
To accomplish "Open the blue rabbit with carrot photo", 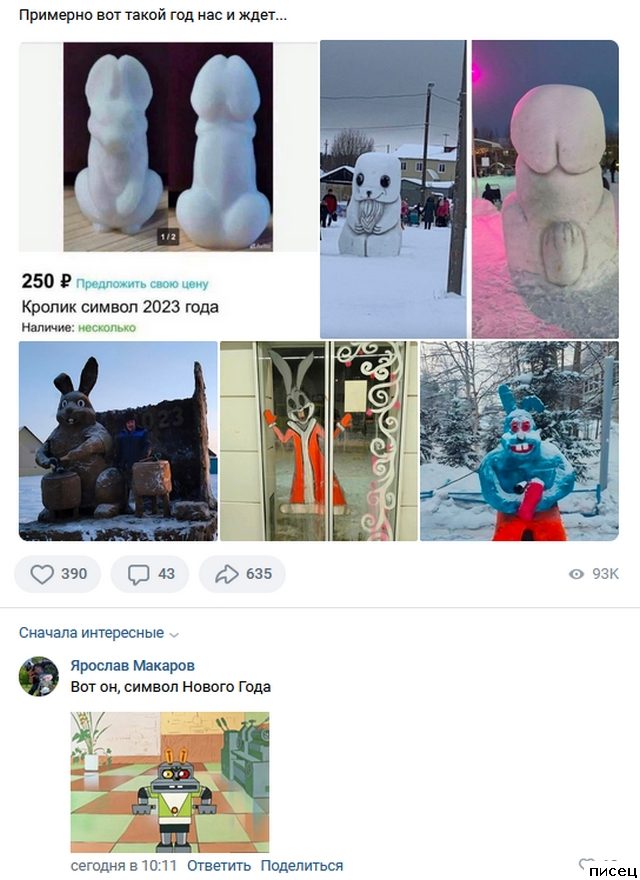I will [x=519, y=441].
